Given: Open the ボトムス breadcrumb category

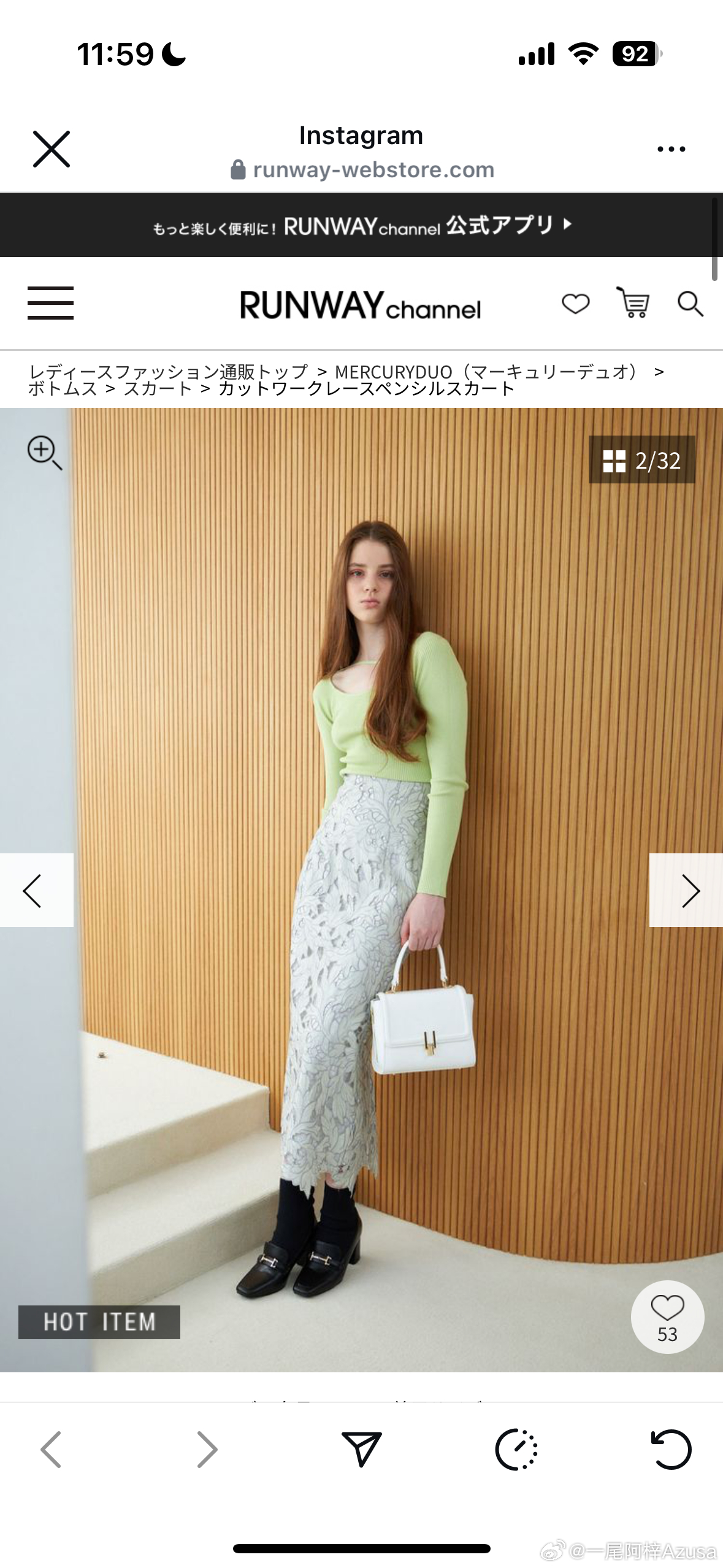Looking at the screenshot, I should point(63,389).
